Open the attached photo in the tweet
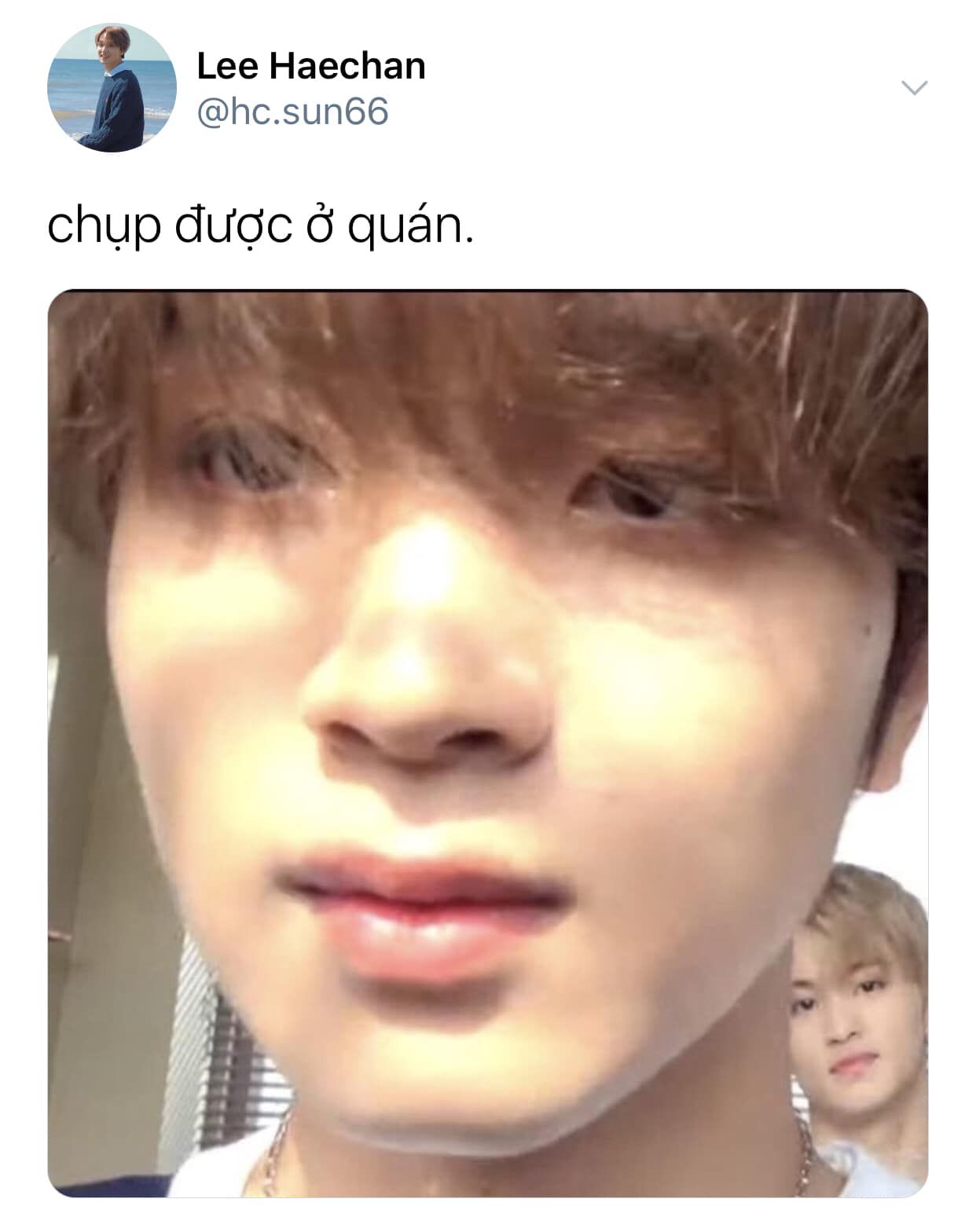Viewport: 976px width, 1232px height. tap(487, 742)
